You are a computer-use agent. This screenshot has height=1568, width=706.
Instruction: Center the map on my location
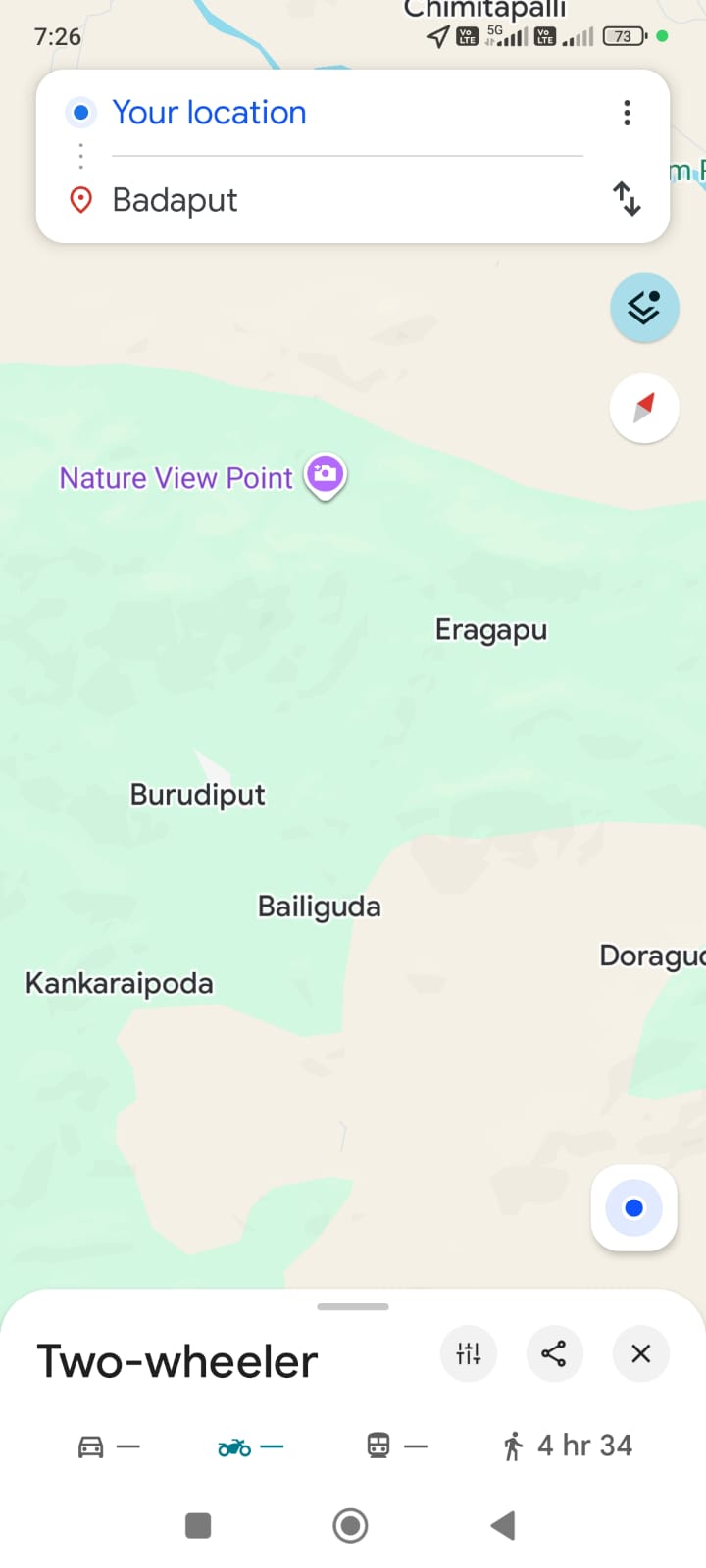point(633,1208)
